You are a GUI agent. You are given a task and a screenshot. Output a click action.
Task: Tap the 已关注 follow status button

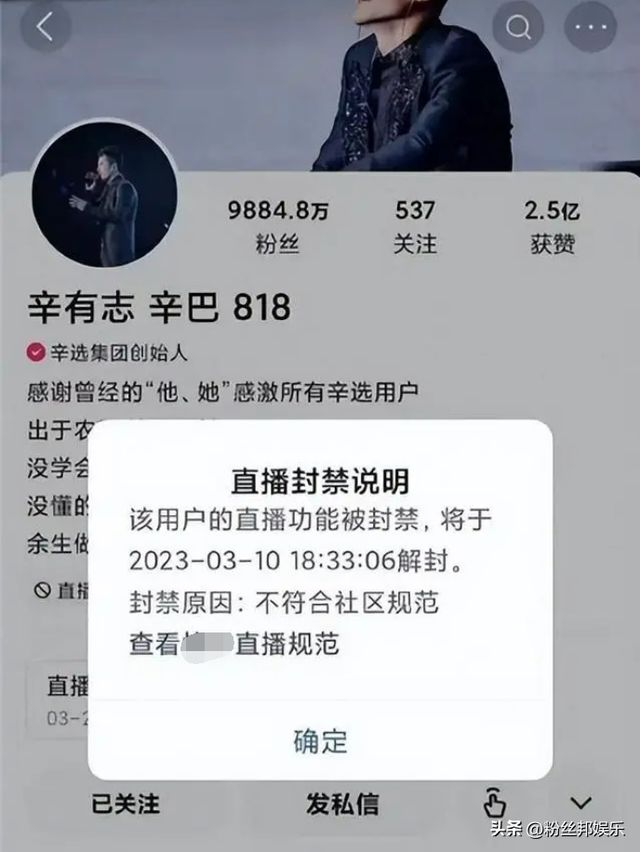(x=125, y=803)
